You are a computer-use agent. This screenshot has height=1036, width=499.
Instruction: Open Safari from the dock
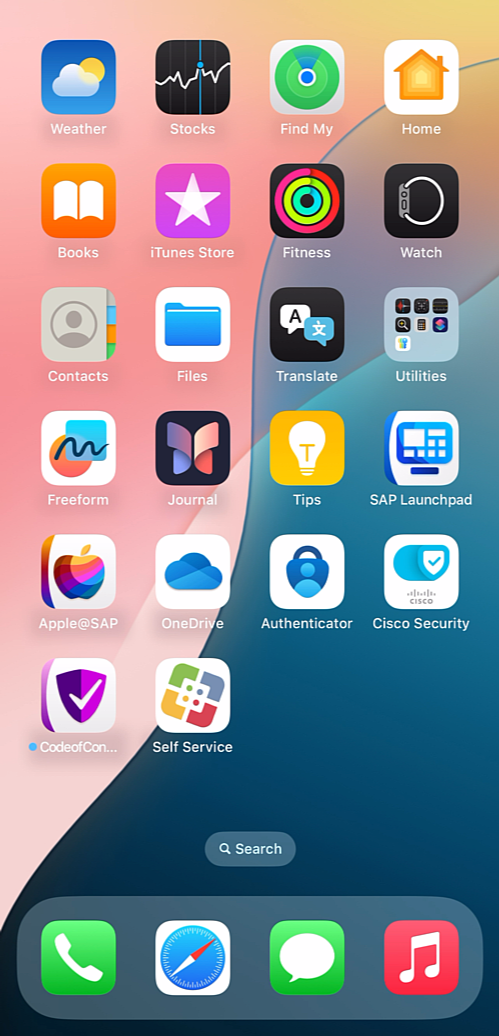pos(192,957)
